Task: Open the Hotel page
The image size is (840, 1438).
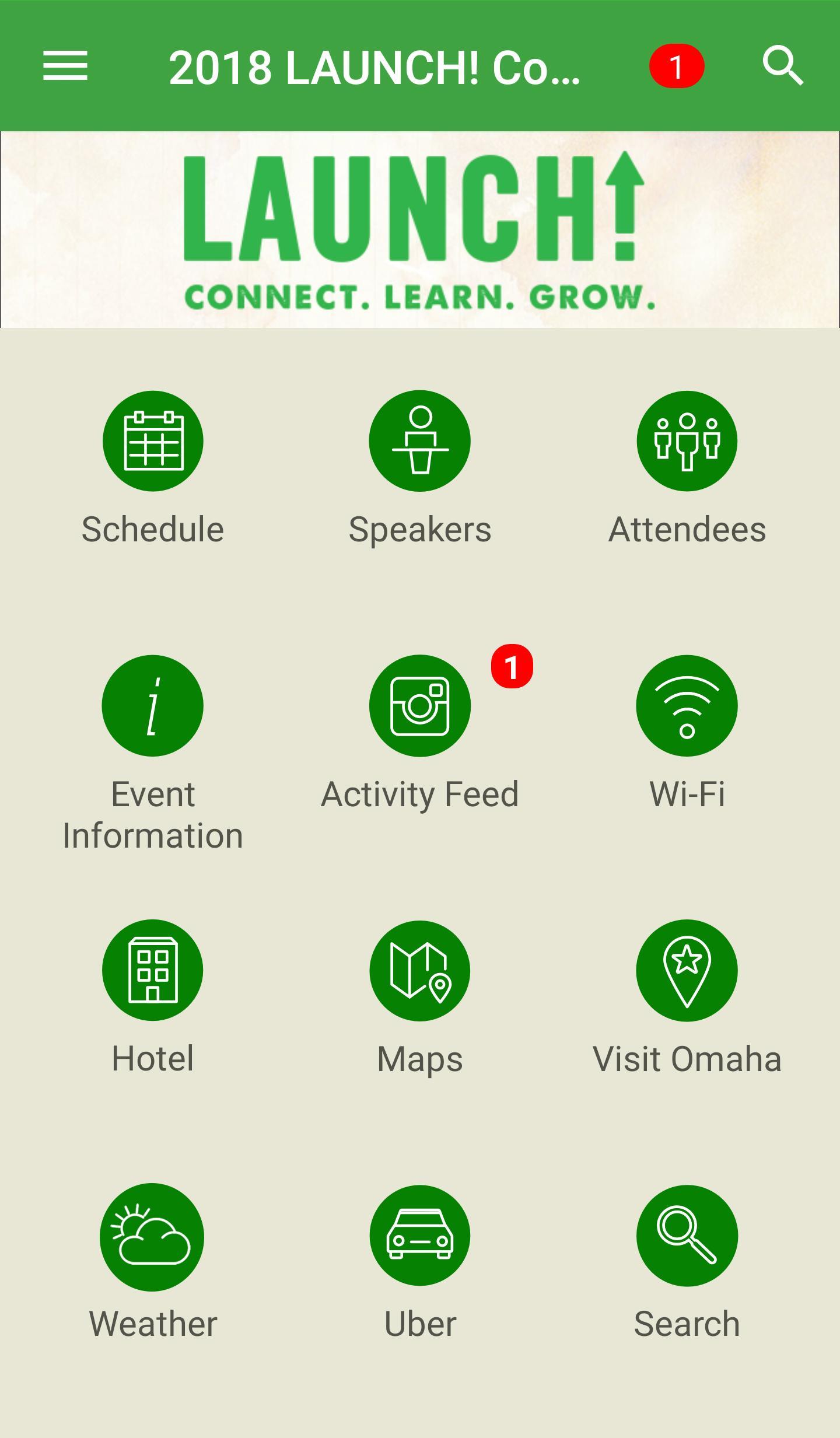Action: (153, 970)
